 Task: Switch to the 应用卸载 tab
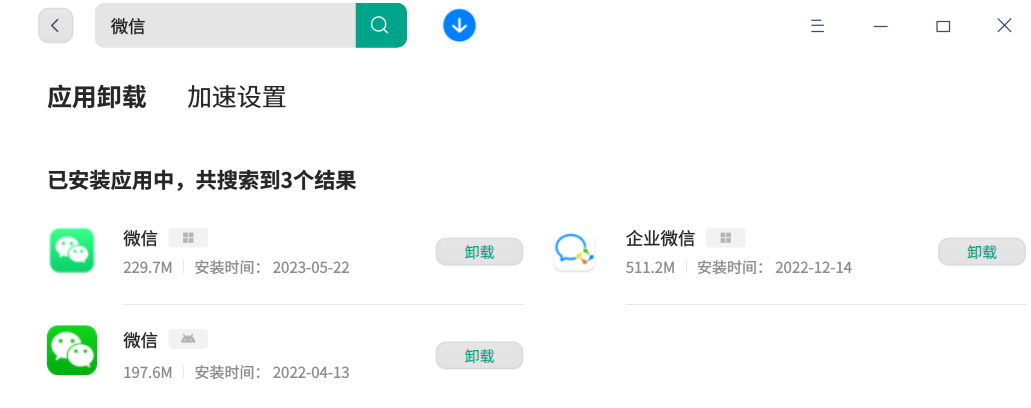[97, 97]
